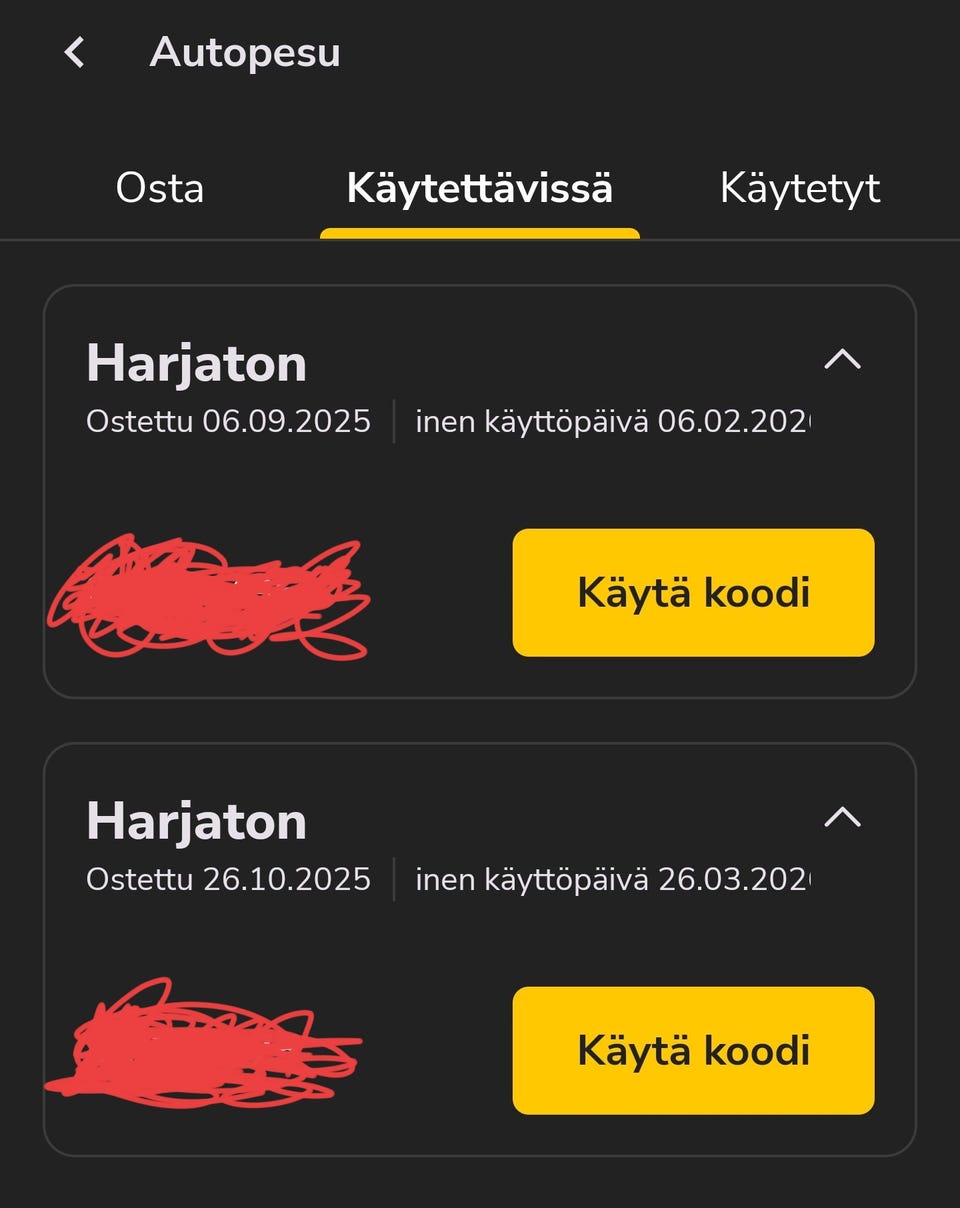Tap the Ostettu 26.10.2025 purchase date

click(229, 879)
